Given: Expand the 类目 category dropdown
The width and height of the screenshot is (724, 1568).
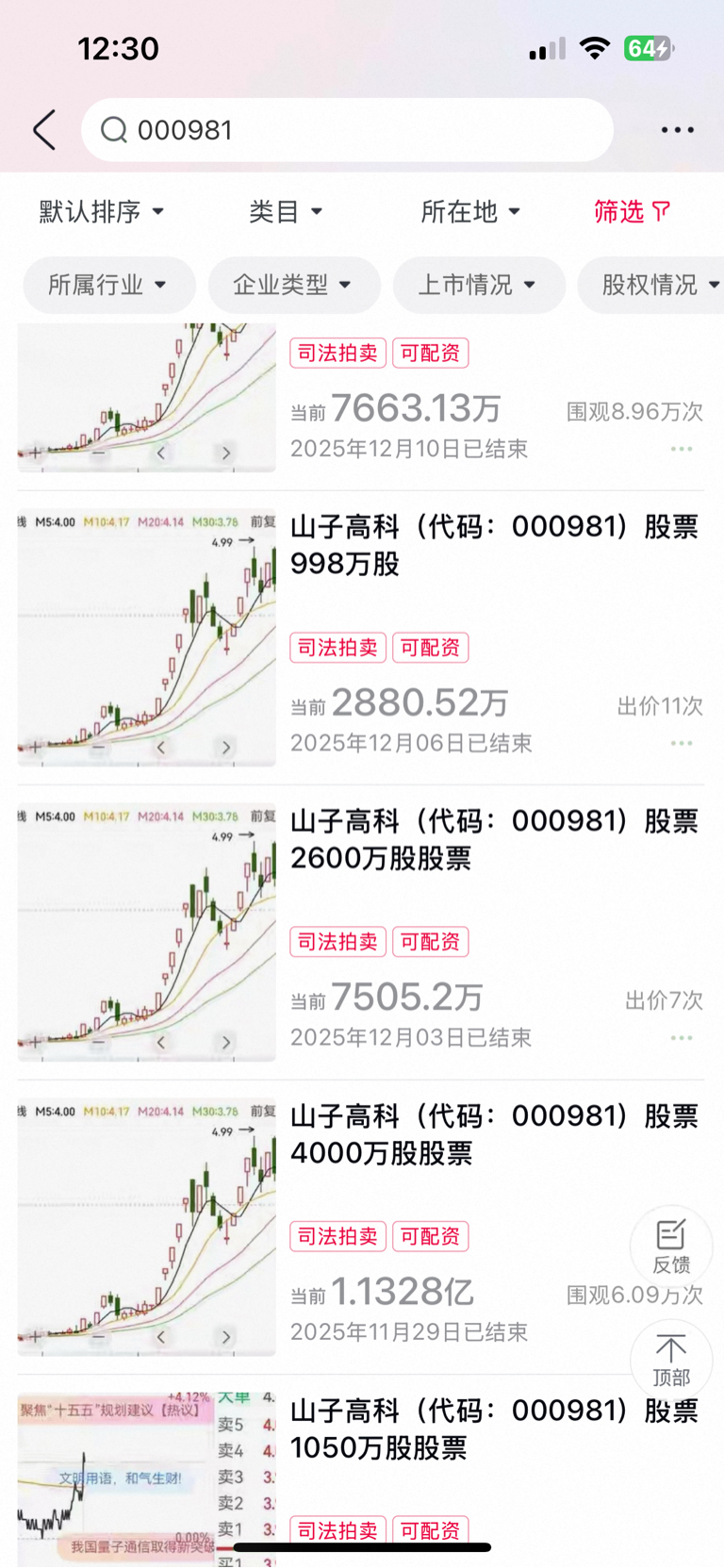Looking at the screenshot, I should [x=286, y=212].
